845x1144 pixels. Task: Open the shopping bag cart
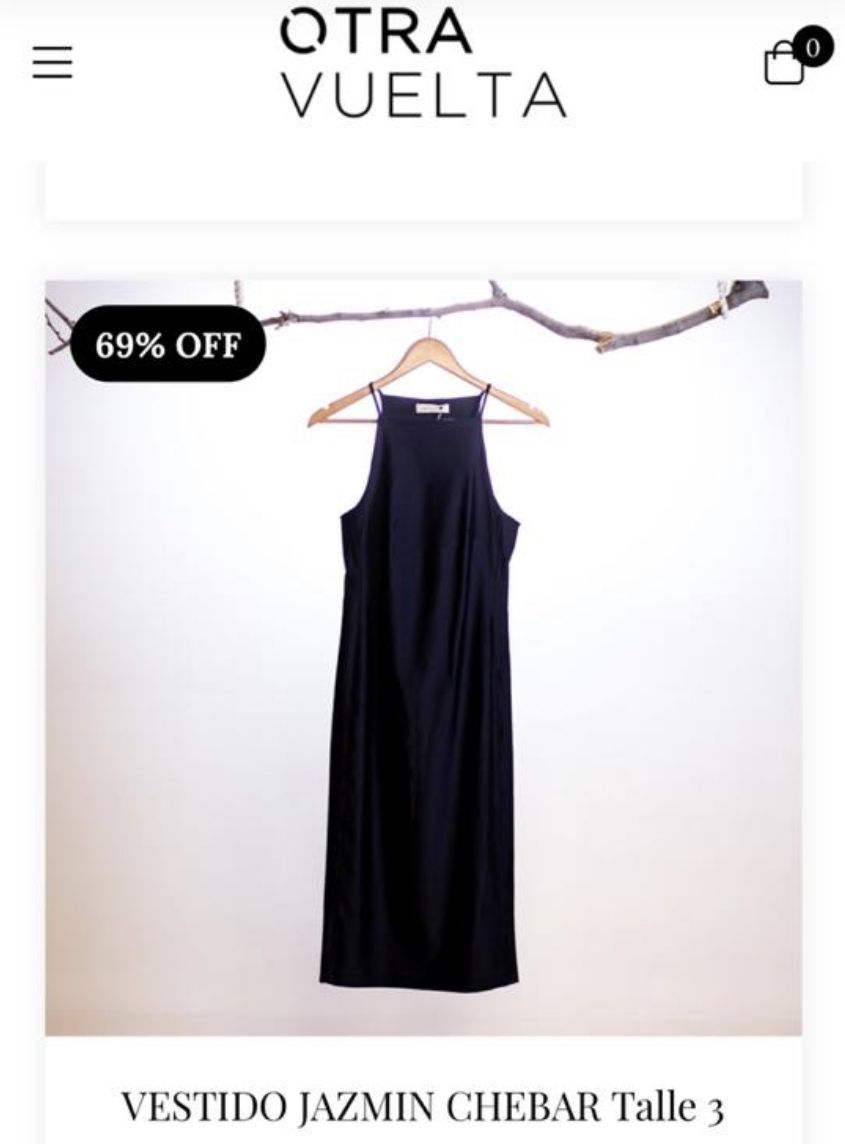pyautogui.click(x=786, y=64)
